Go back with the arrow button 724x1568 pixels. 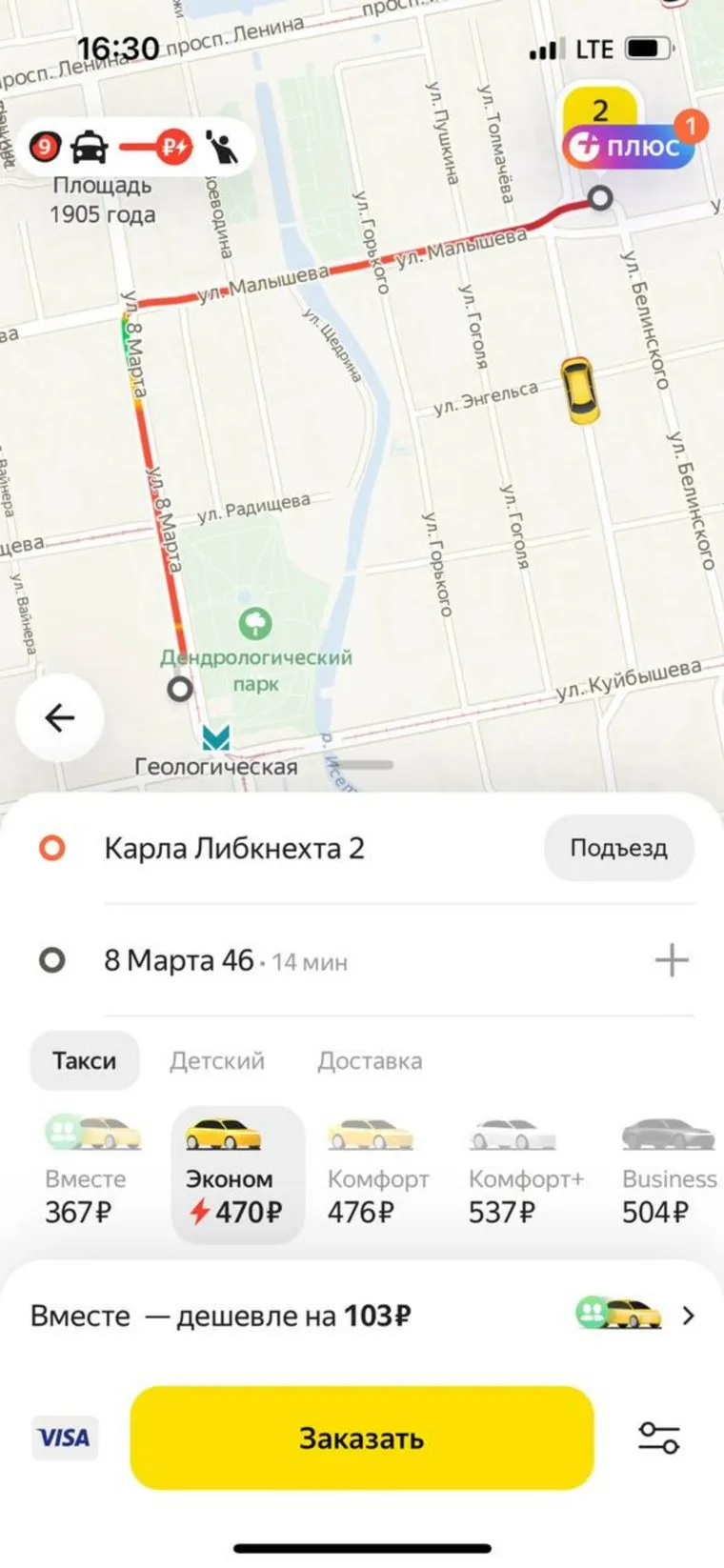tap(59, 717)
